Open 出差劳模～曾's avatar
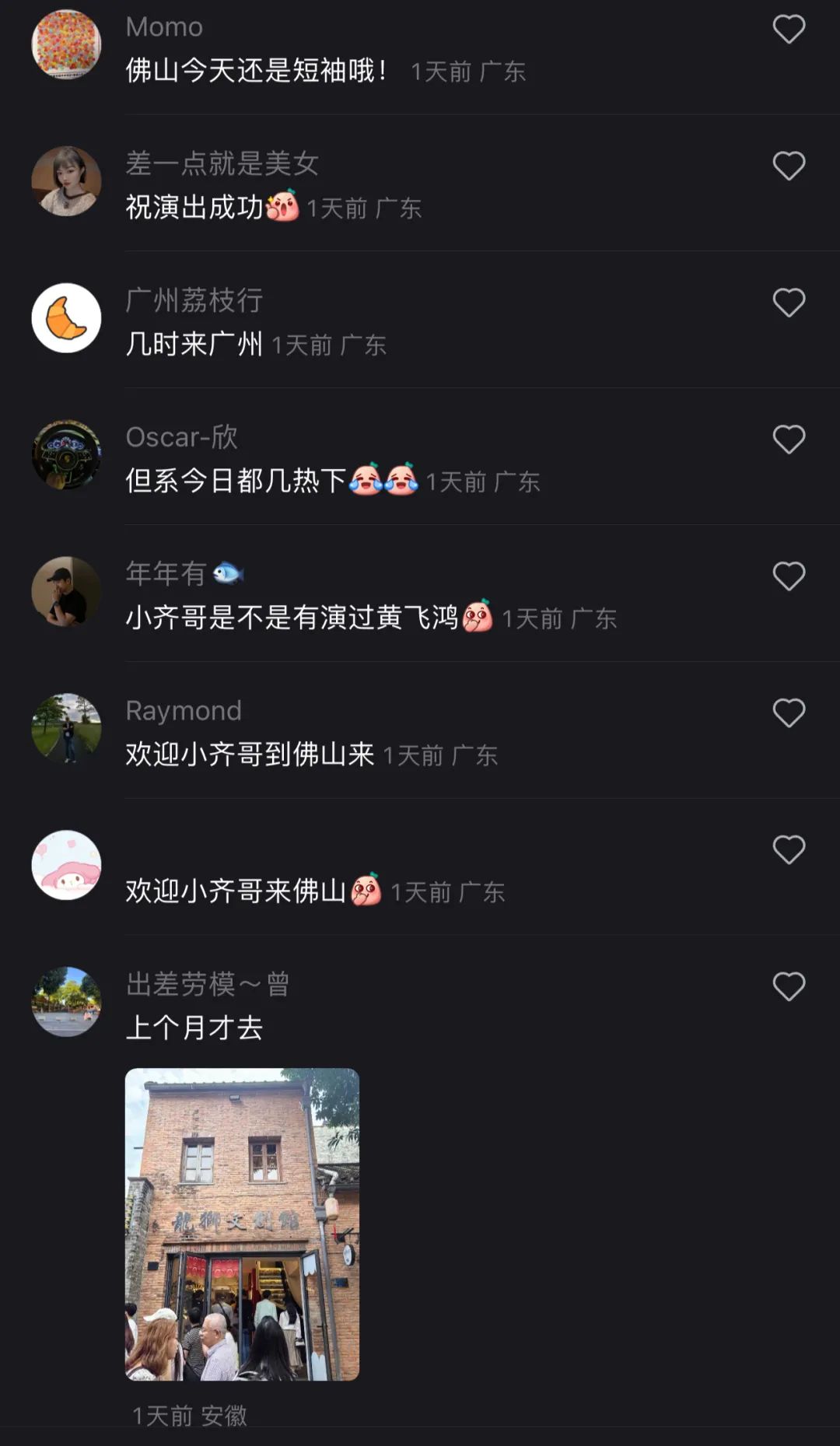This screenshot has height=1446, width=840. [66, 1002]
